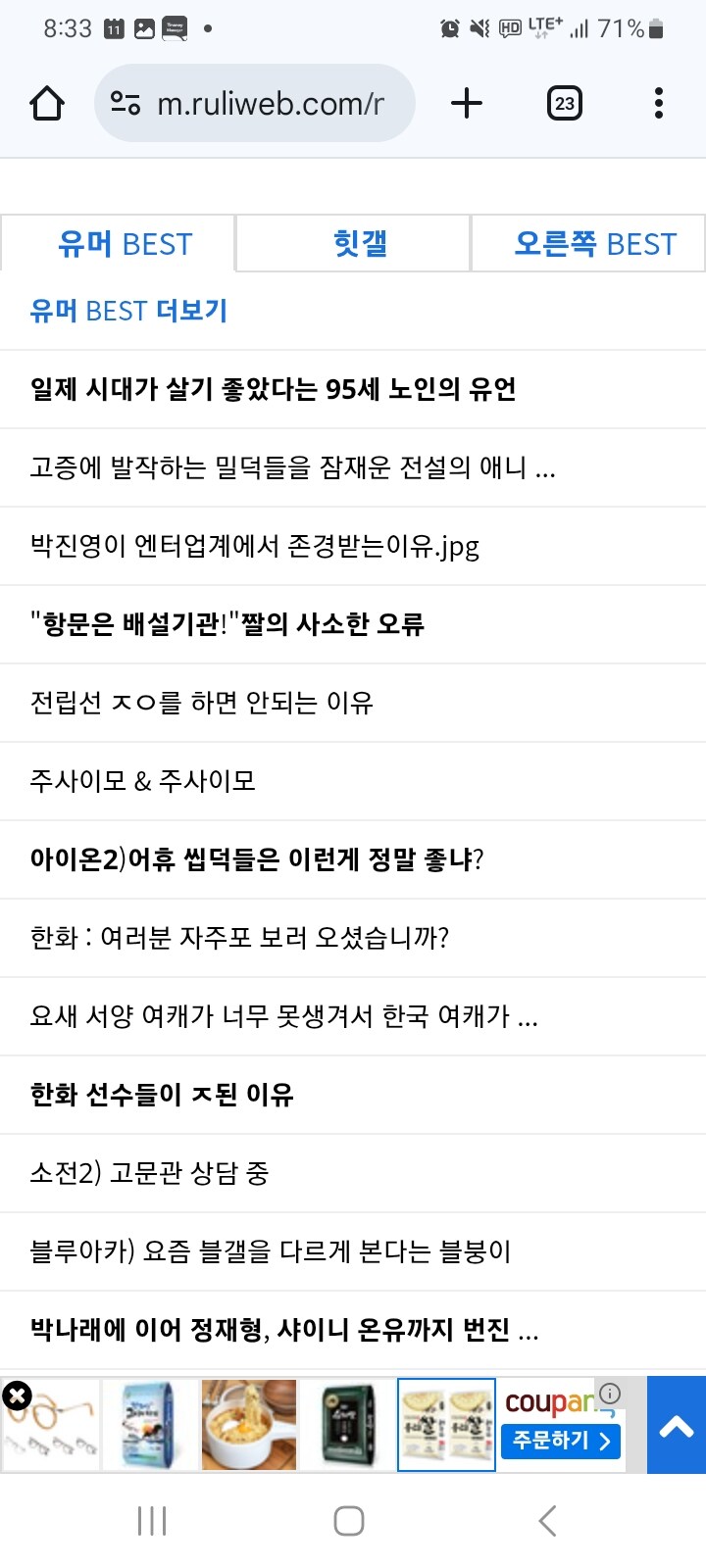Open the 일제 시대 95세 노인 article
The image size is (706, 1568).
tap(275, 389)
